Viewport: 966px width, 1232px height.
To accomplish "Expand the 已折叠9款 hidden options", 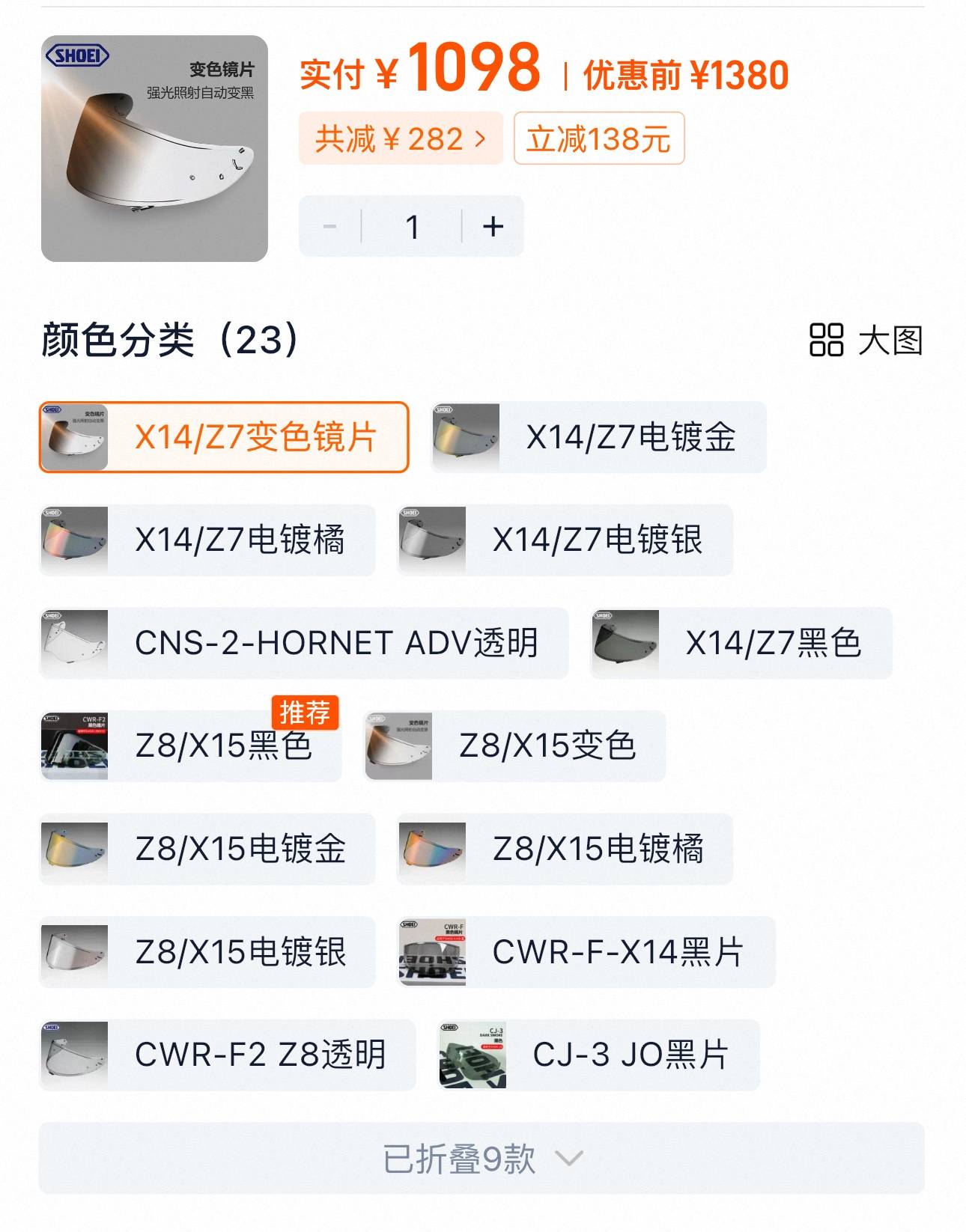I will (482, 1158).
